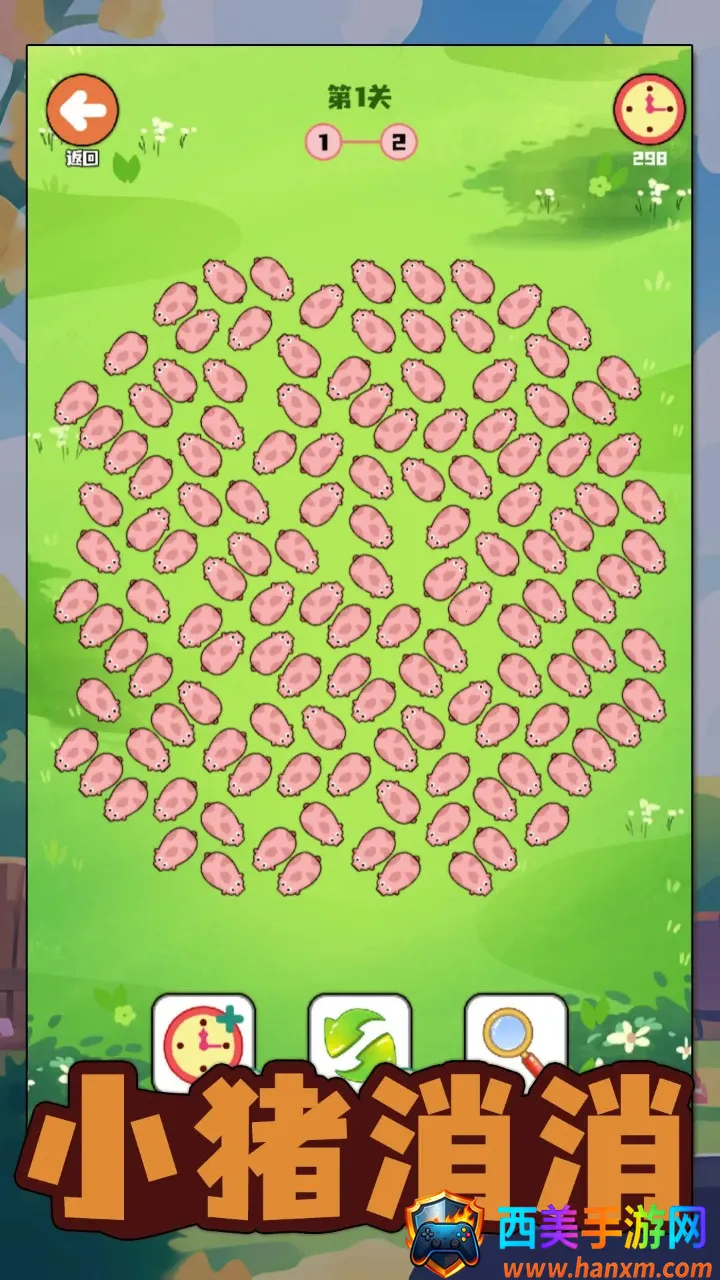Tap the orange back arrow button
720x1280 pixels.
click(82, 110)
